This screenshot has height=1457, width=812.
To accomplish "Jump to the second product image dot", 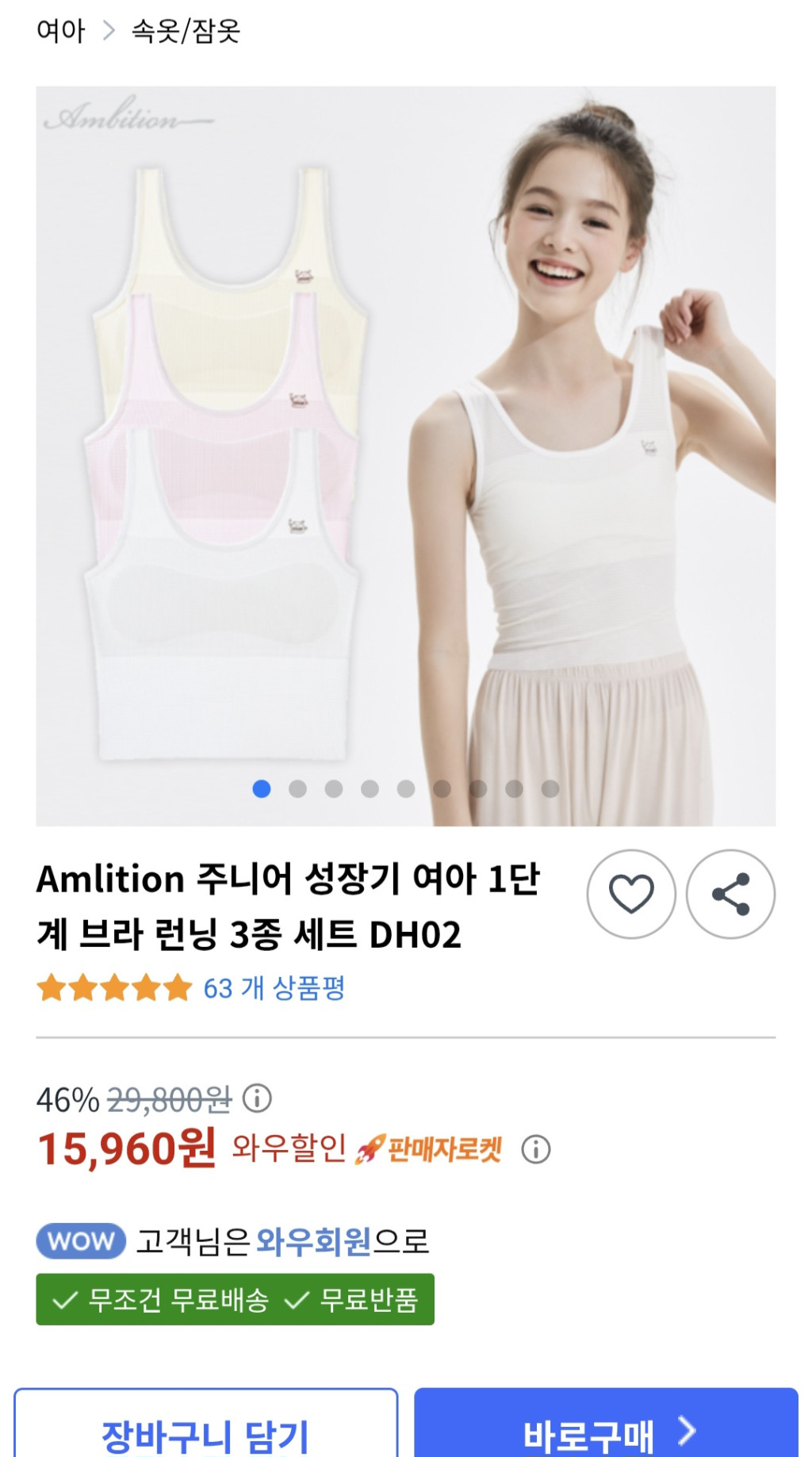I will tap(297, 788).
